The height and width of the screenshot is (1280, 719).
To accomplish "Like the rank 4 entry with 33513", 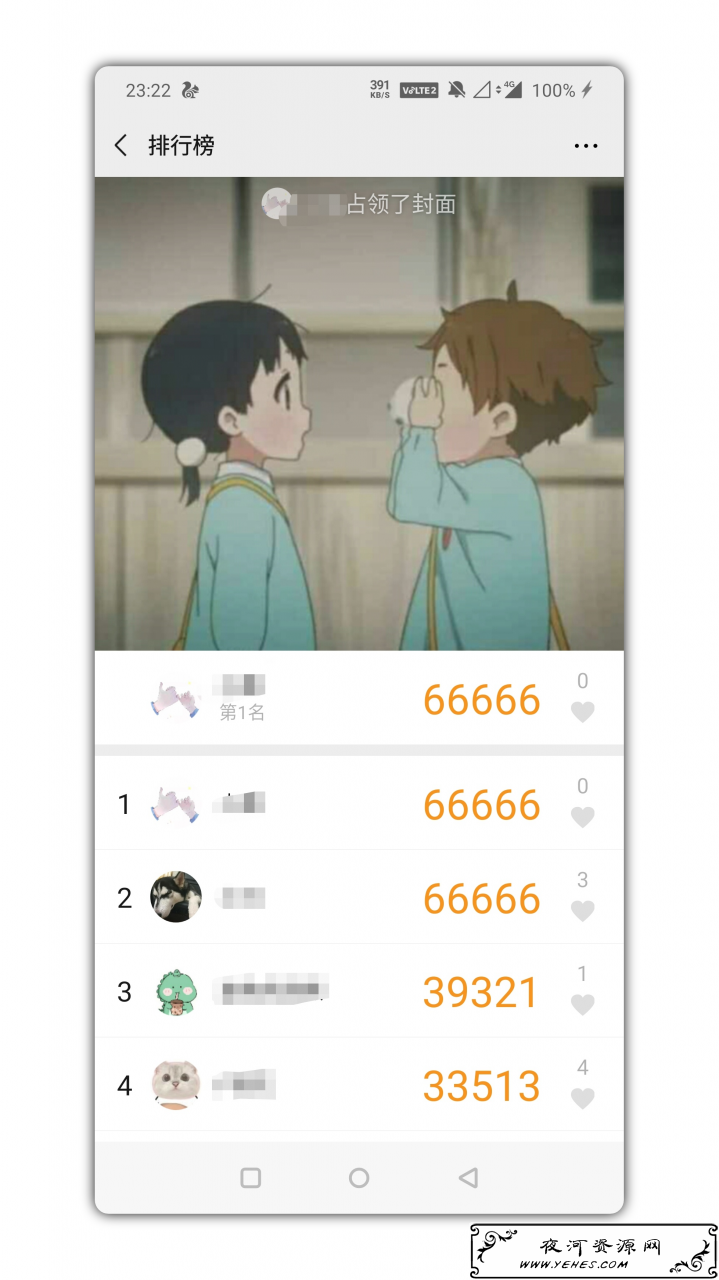I will pos(583,1098).
